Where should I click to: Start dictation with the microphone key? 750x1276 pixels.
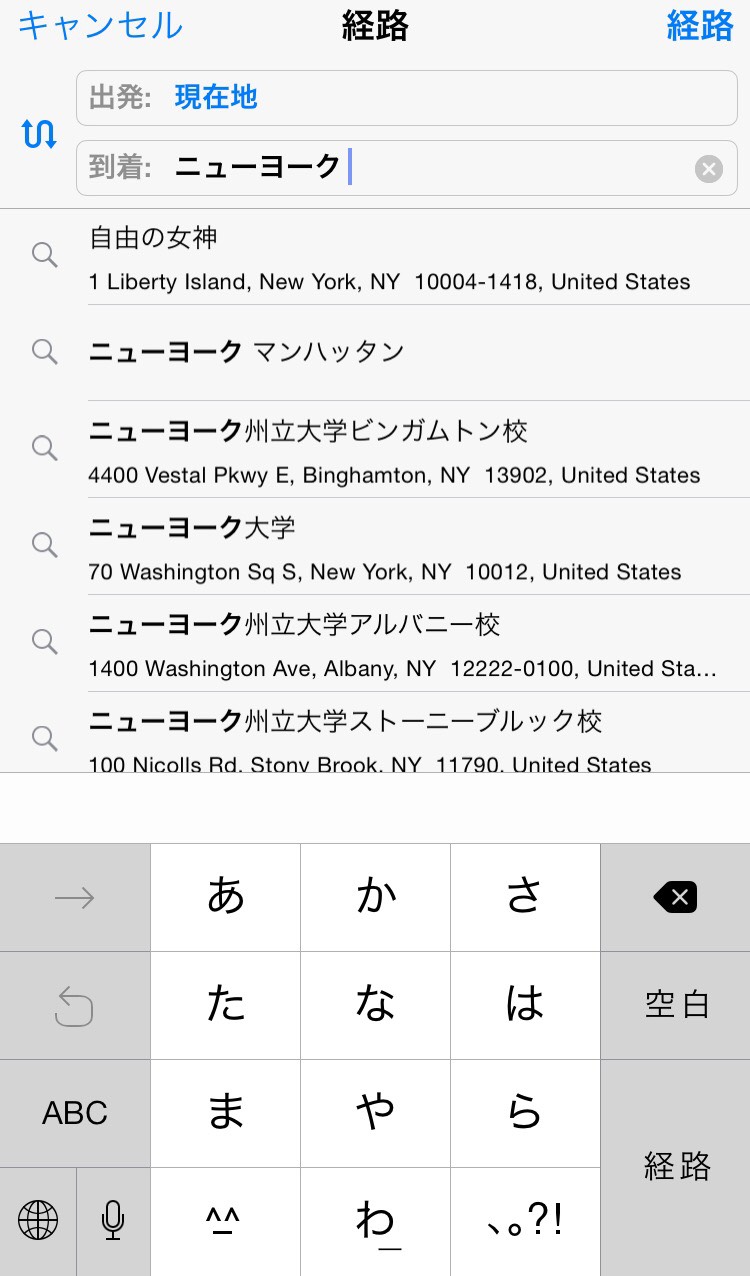pos(113,1221)
